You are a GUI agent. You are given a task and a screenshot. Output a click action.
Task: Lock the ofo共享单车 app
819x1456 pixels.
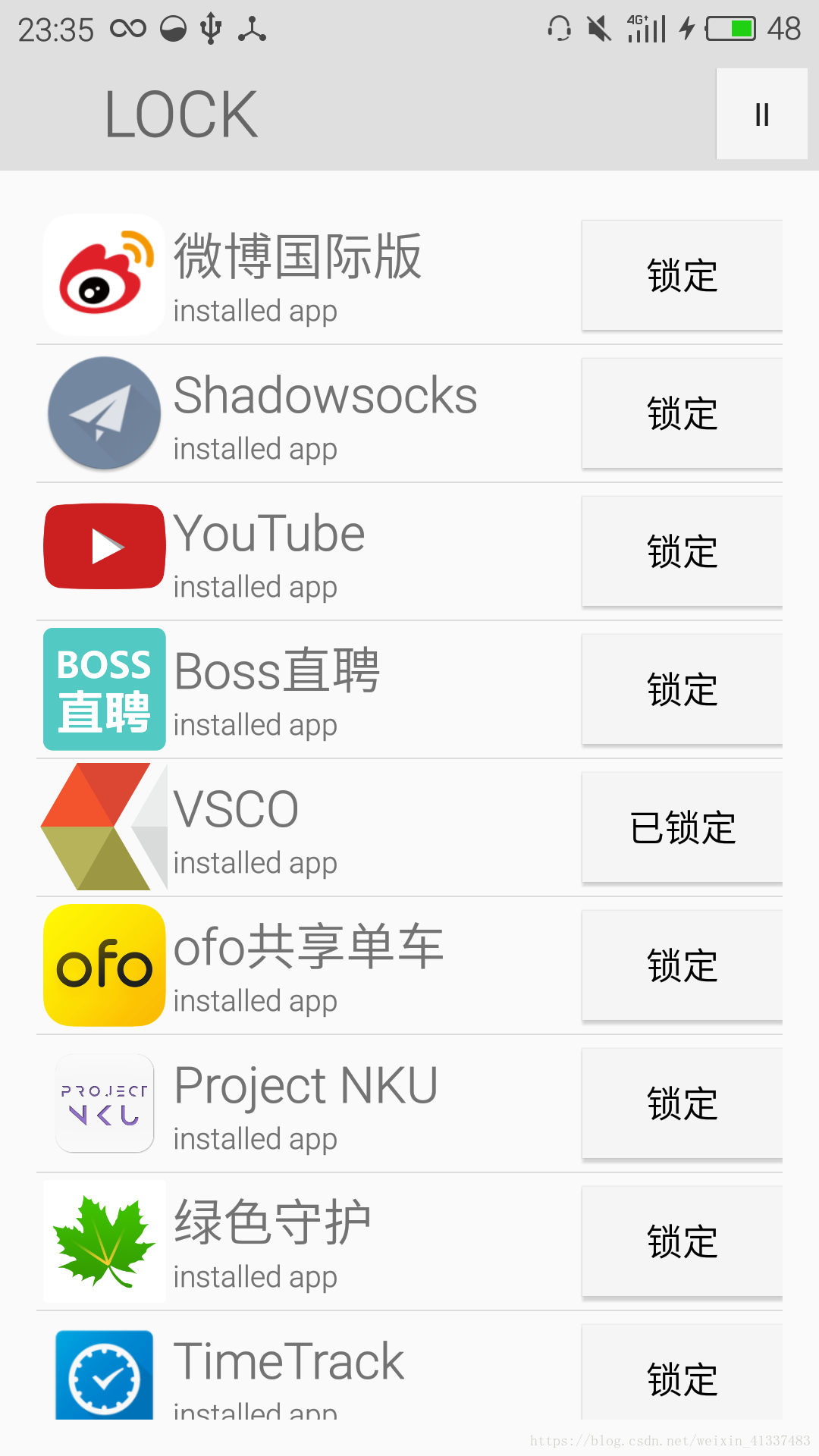point(682,965)
